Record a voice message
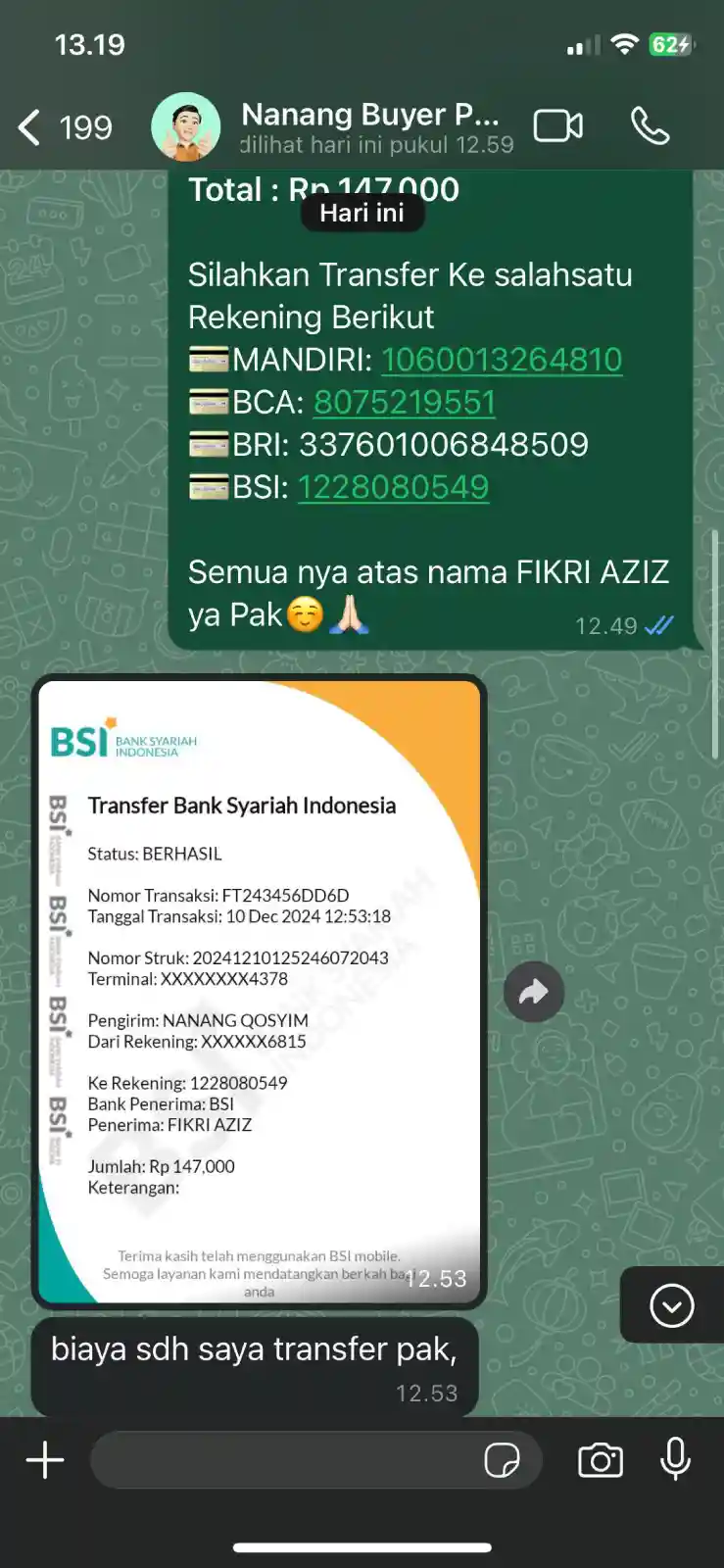 coord(675,1458)
